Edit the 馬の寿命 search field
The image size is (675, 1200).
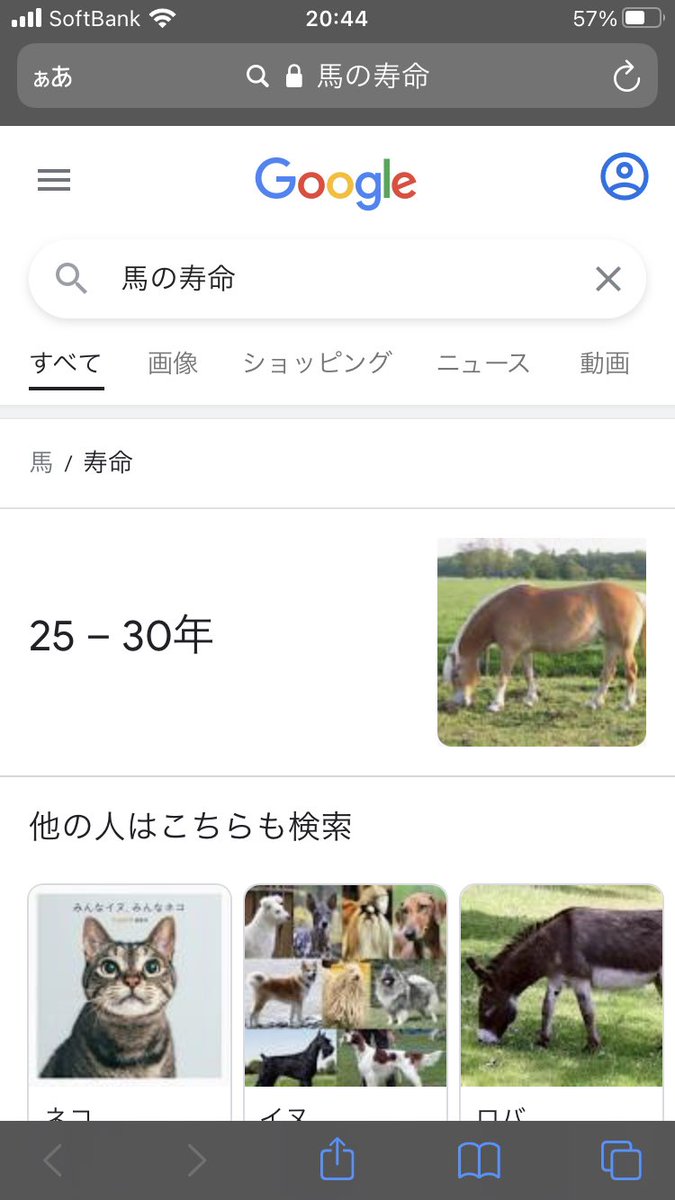[x=330, y=279]
